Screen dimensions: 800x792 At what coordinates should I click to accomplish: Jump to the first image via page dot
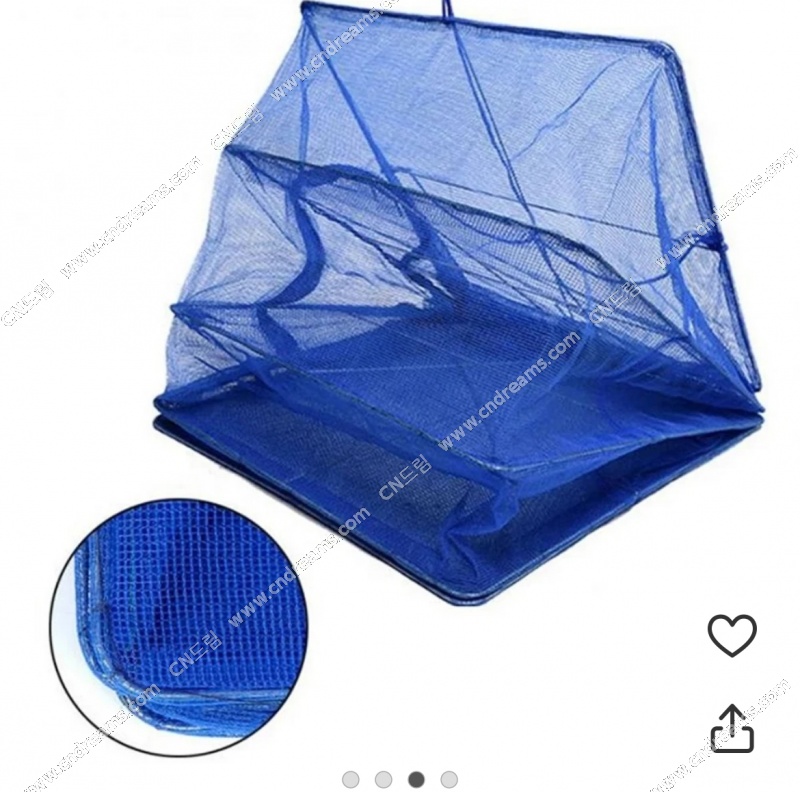350,779
